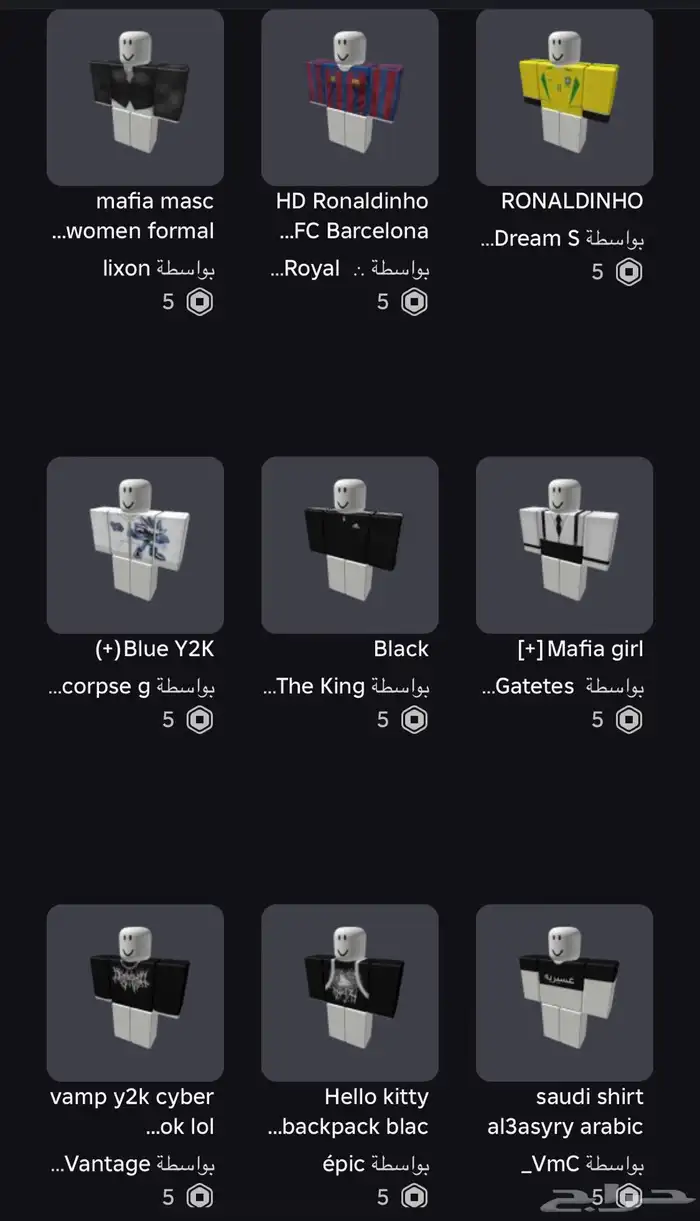Image resolution: width=700 pixels, height=1221 pixels.
Task: Open the Hello kitty backpack item
Action: [350, 992]
